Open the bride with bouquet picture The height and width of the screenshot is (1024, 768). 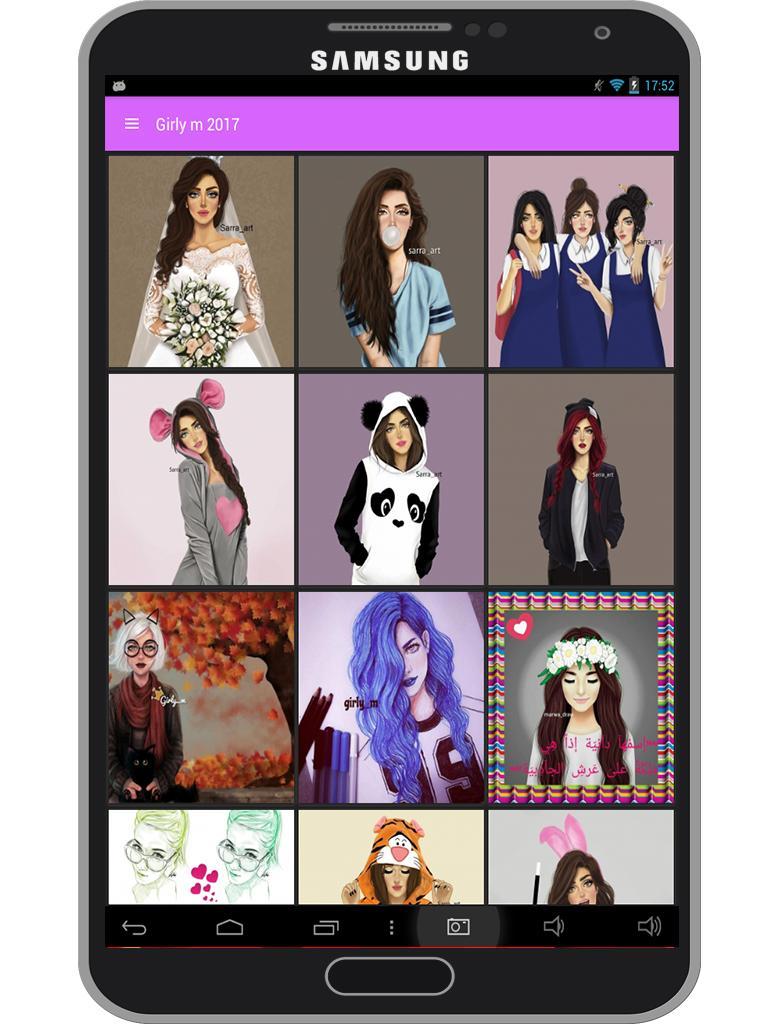201,261
